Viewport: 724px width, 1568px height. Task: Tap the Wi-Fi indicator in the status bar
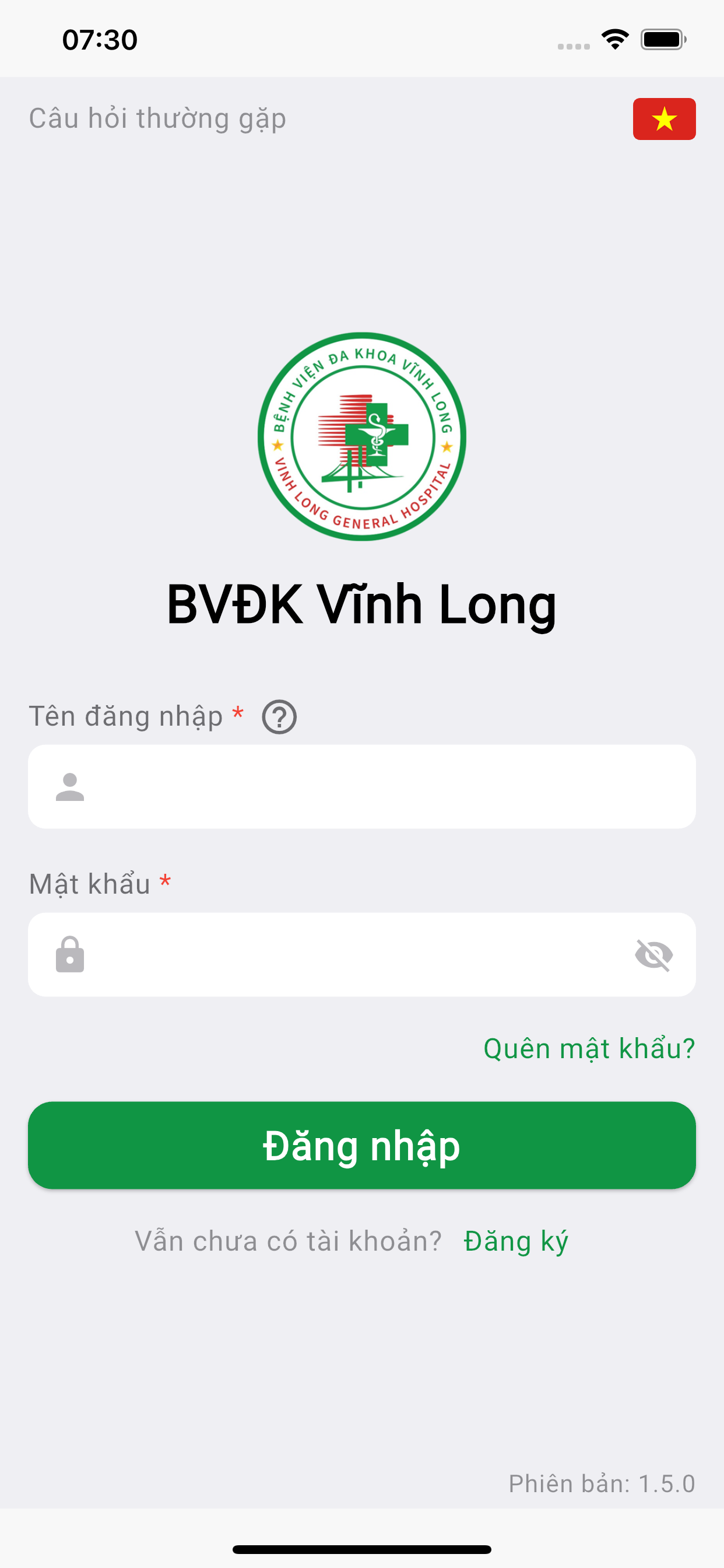pyautogui.click(x=614, y=39)
